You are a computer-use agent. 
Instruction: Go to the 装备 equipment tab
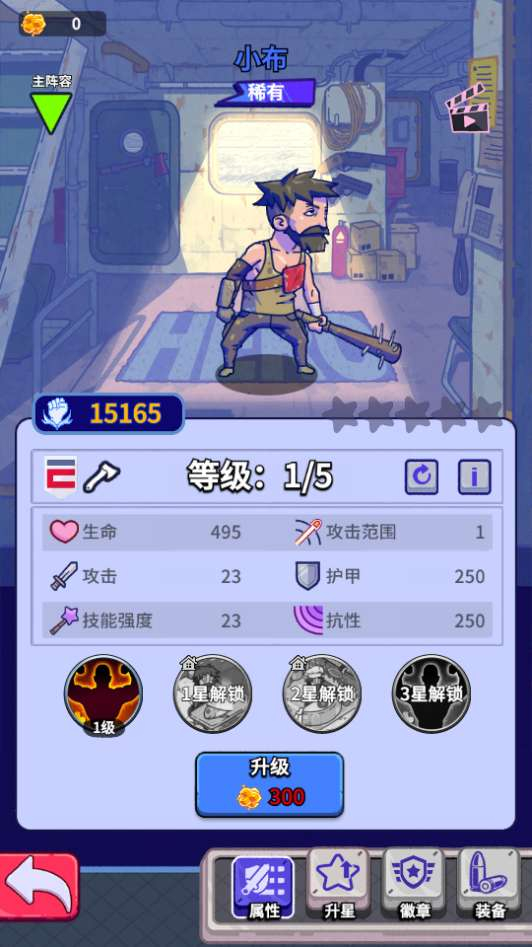point(489,884)
